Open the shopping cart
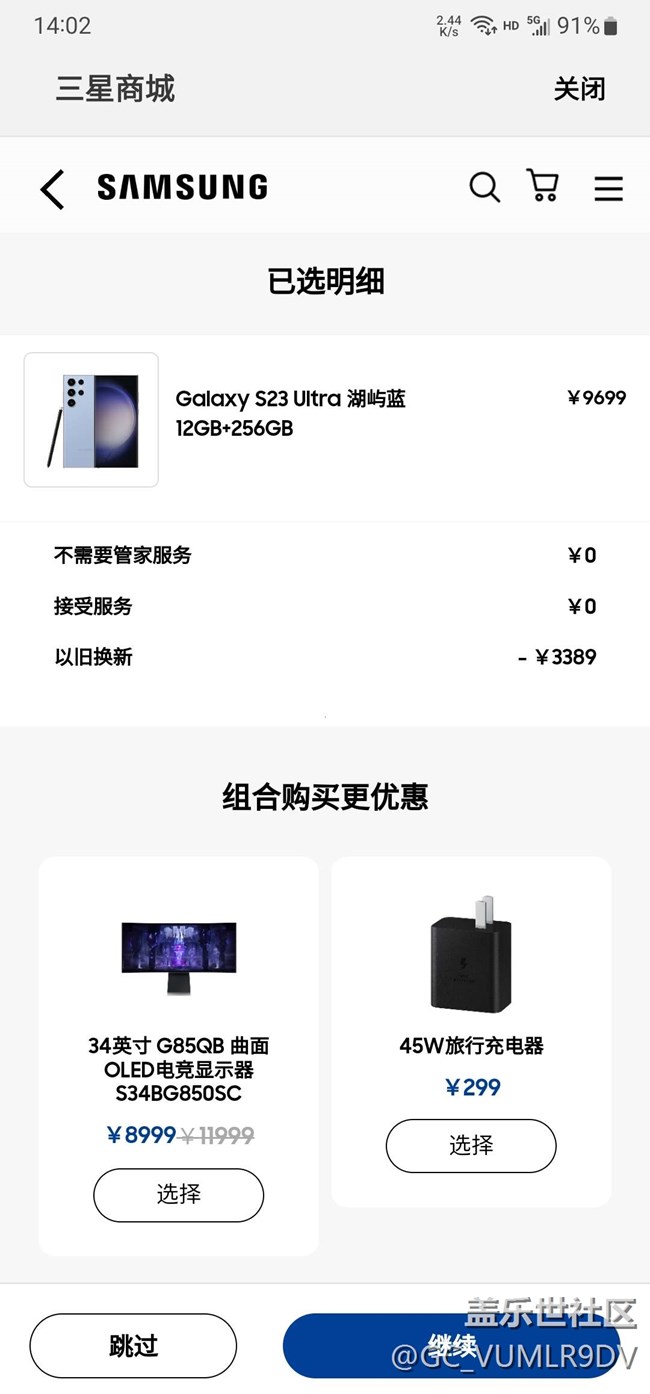 542,186
